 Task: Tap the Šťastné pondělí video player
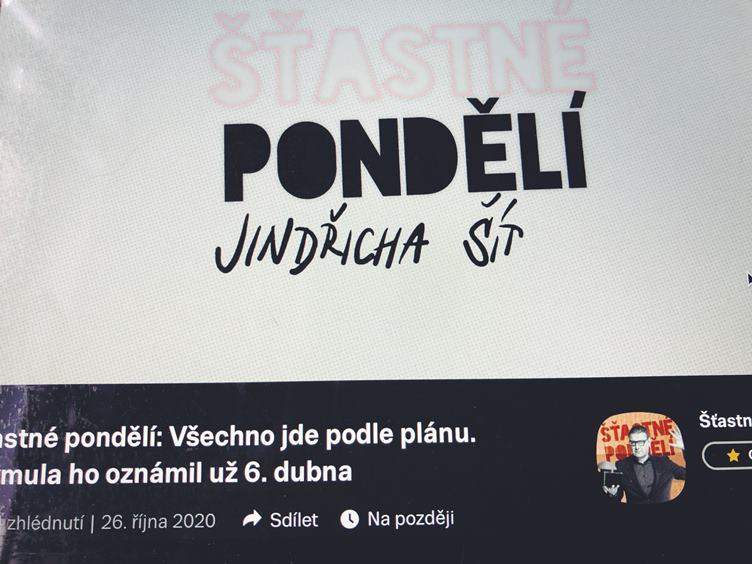point(376,190)
